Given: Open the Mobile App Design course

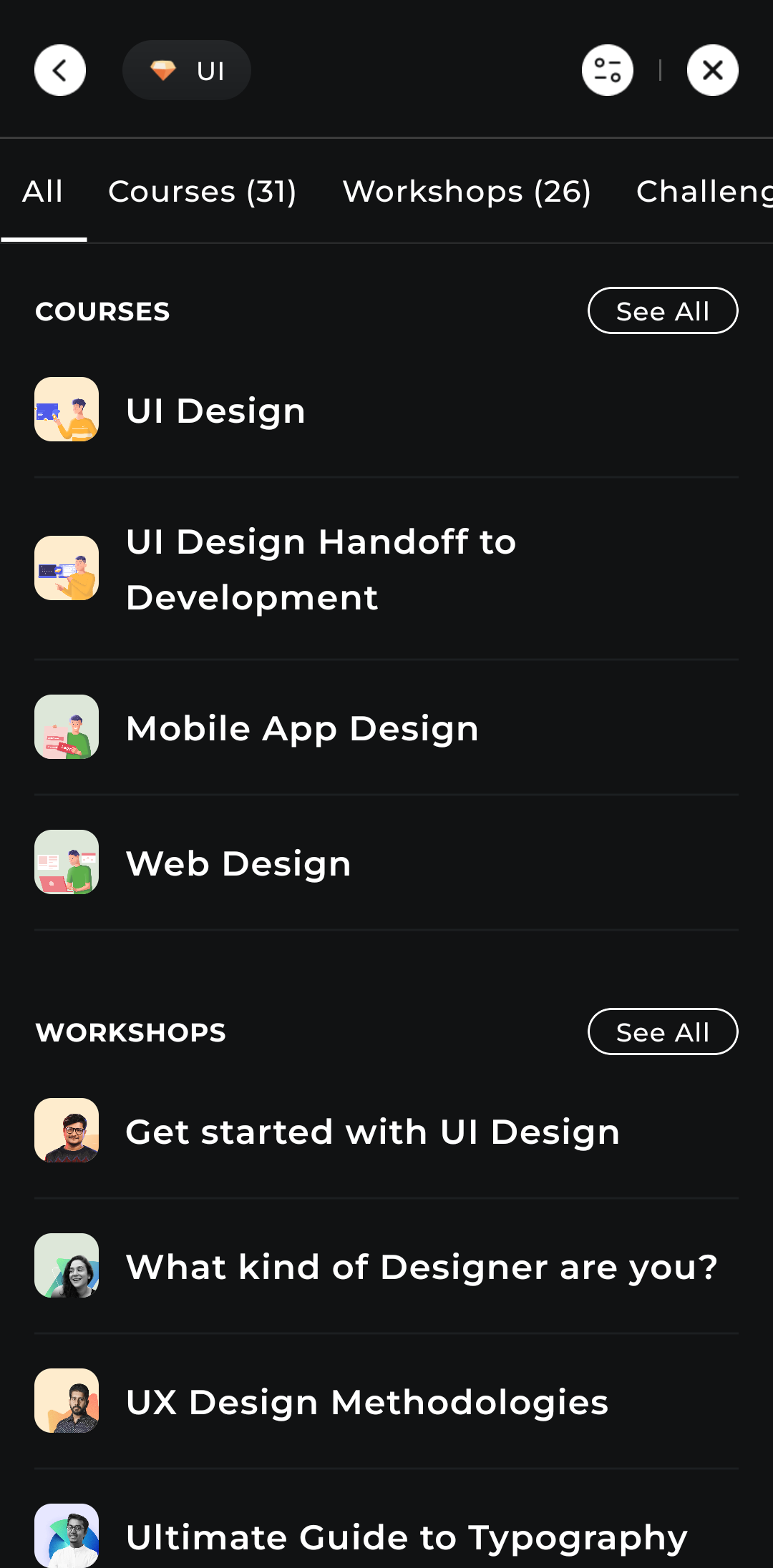Looking at the screenshot, I should 302,728.
